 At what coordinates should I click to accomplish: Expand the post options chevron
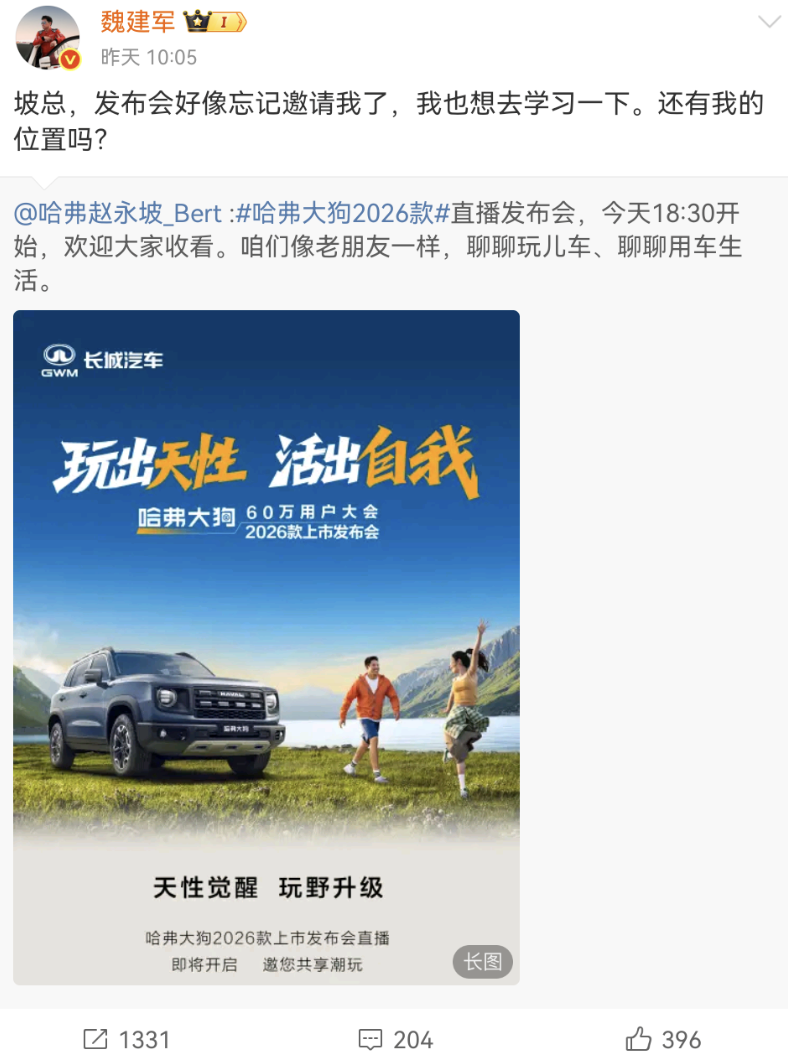click(769, 23)
